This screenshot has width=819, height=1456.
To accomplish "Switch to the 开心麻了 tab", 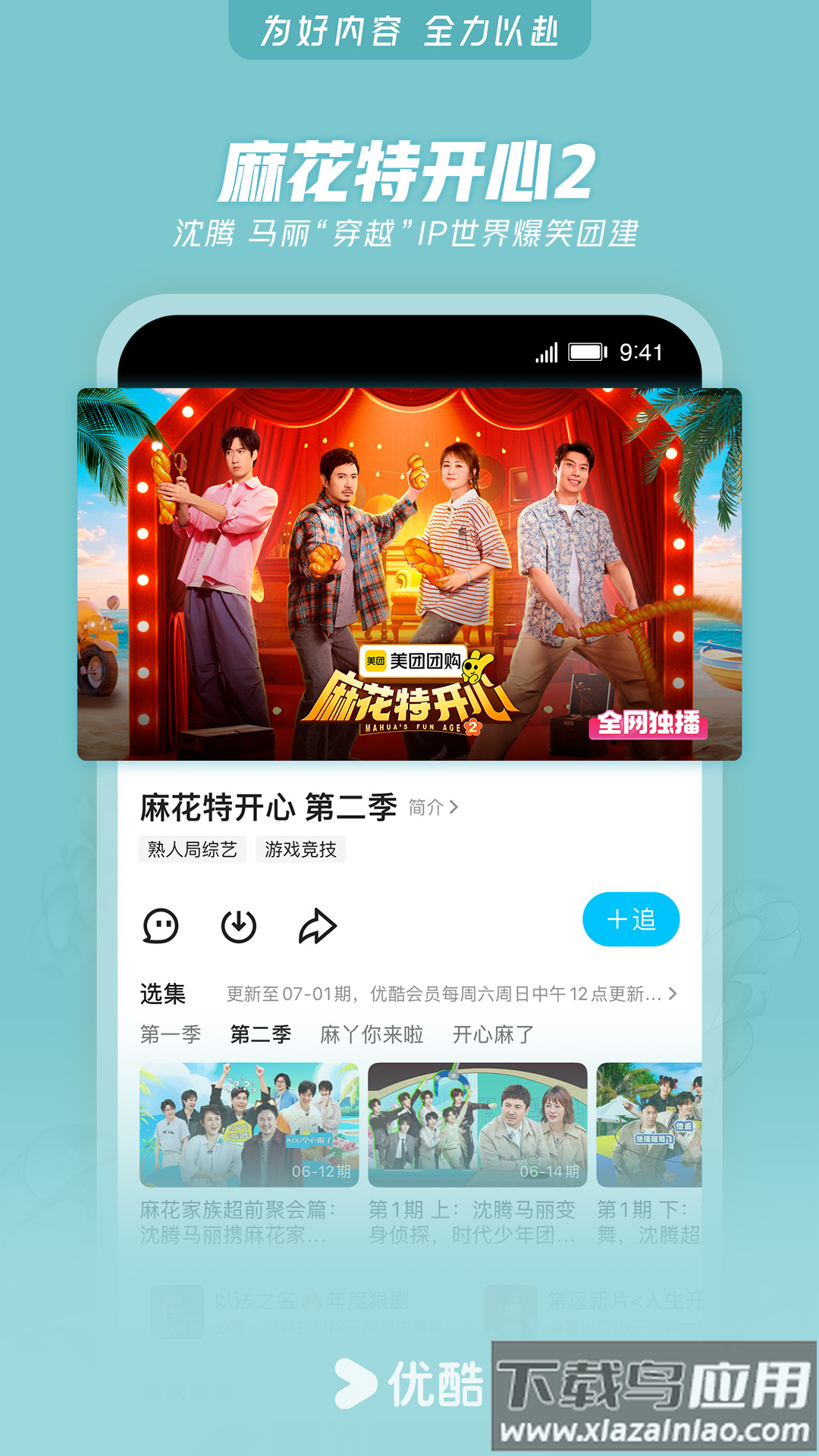I will [491, 1034].
